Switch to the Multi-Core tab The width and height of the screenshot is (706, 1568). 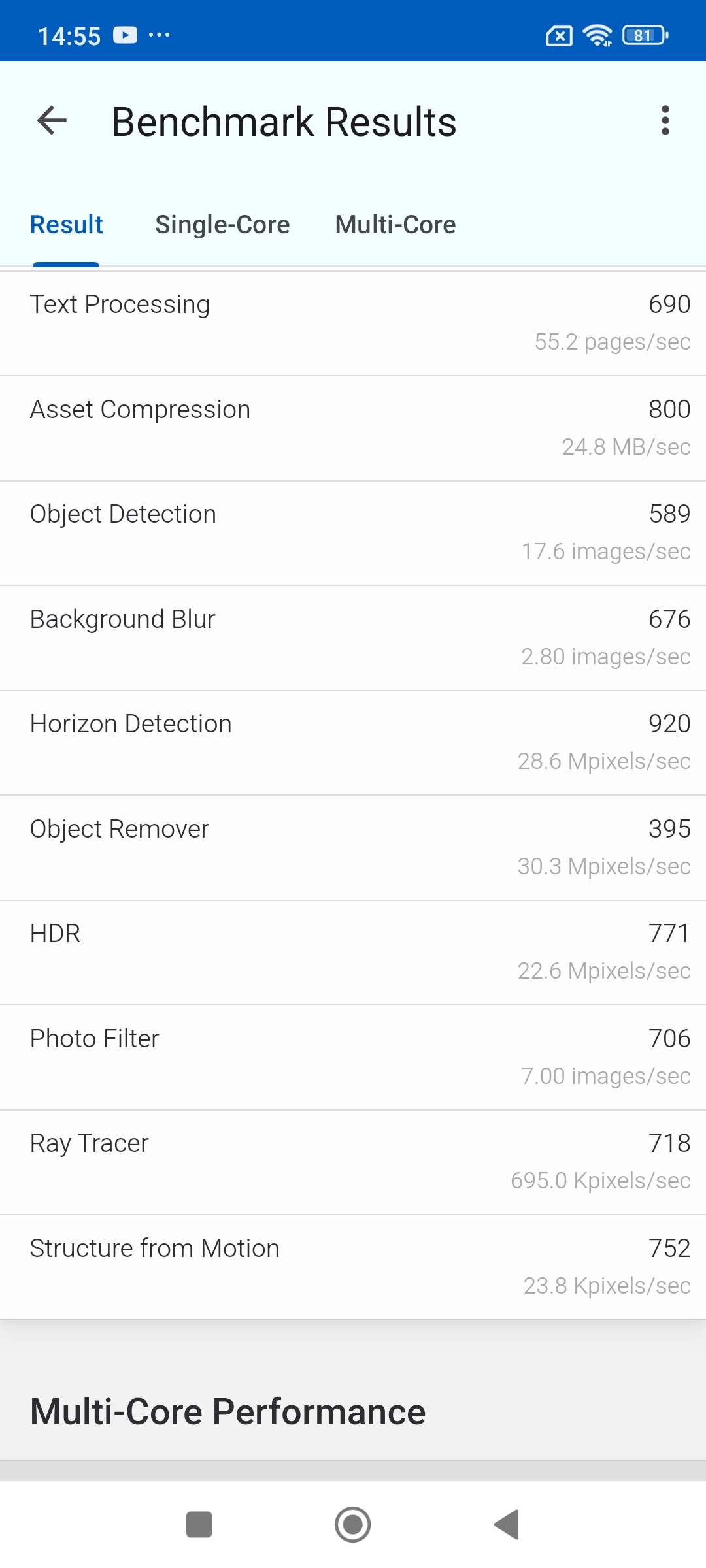tap(395, 225)
